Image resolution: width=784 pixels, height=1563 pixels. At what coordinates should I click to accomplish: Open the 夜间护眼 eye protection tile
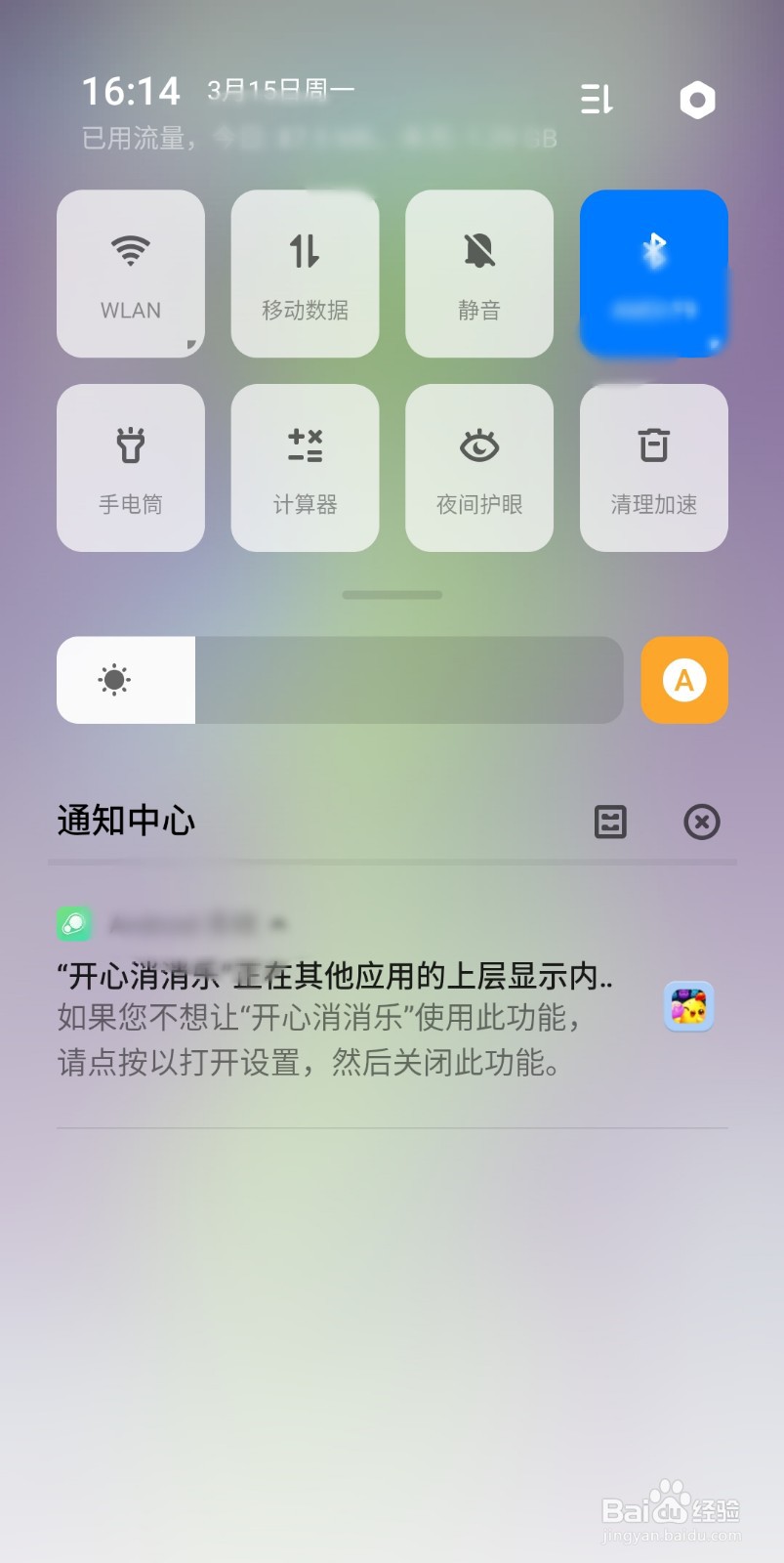pyautogui.click(x=479, y=467)
